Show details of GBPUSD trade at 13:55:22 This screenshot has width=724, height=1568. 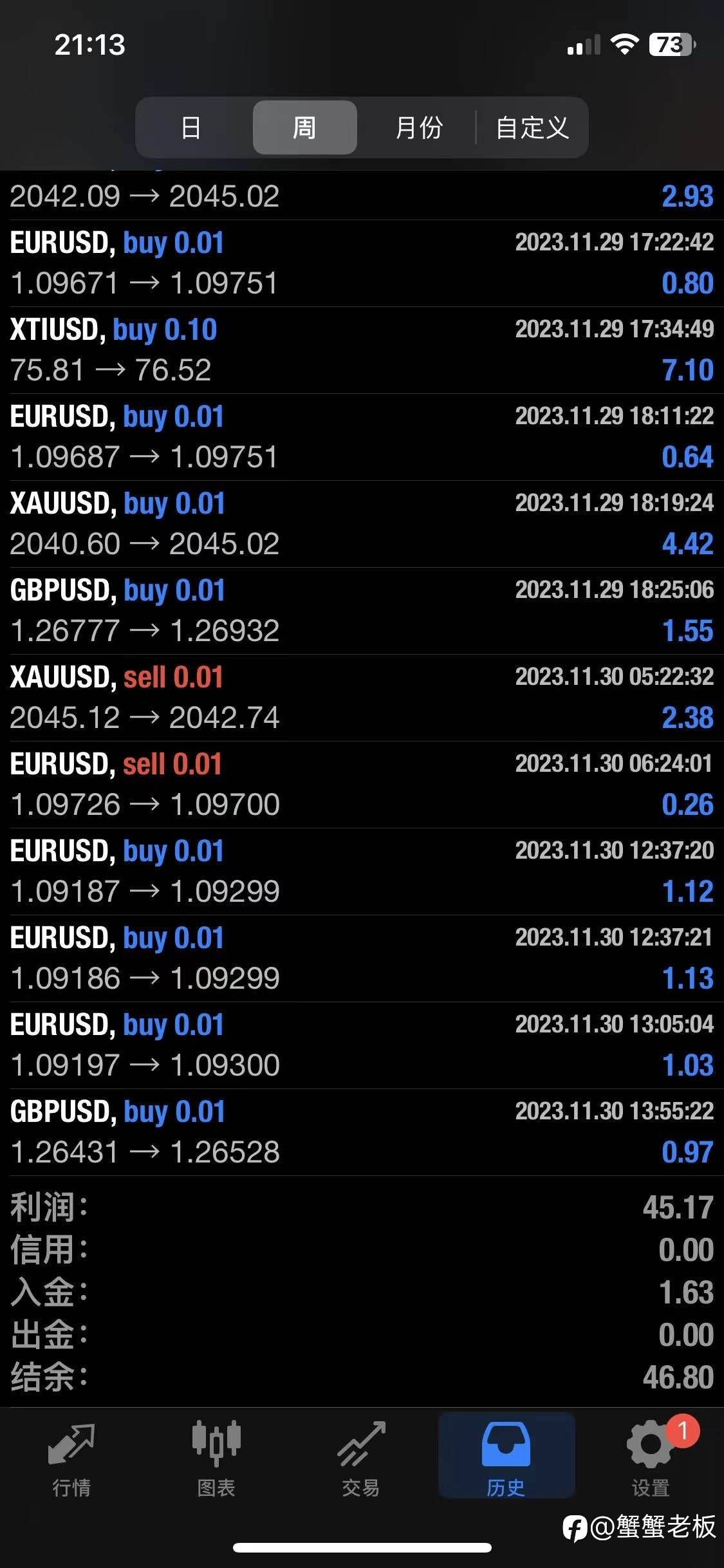tap(362, 1132)
